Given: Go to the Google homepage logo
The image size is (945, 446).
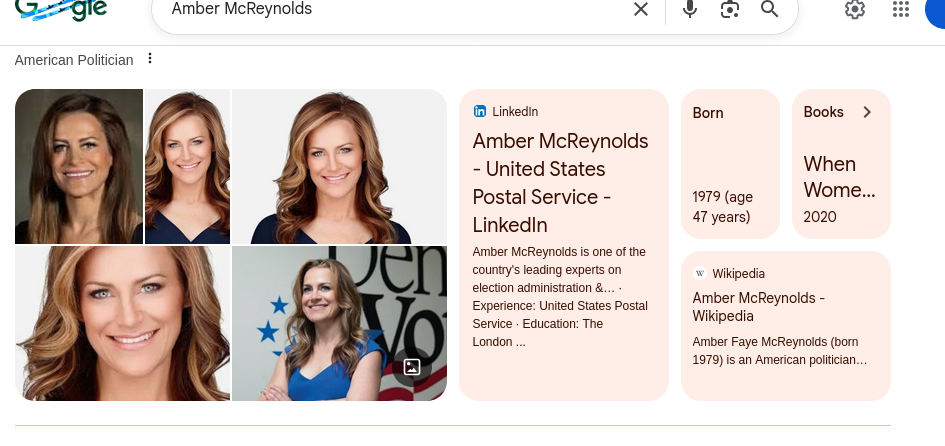Looking at the screenshot, I should (62, 9).
